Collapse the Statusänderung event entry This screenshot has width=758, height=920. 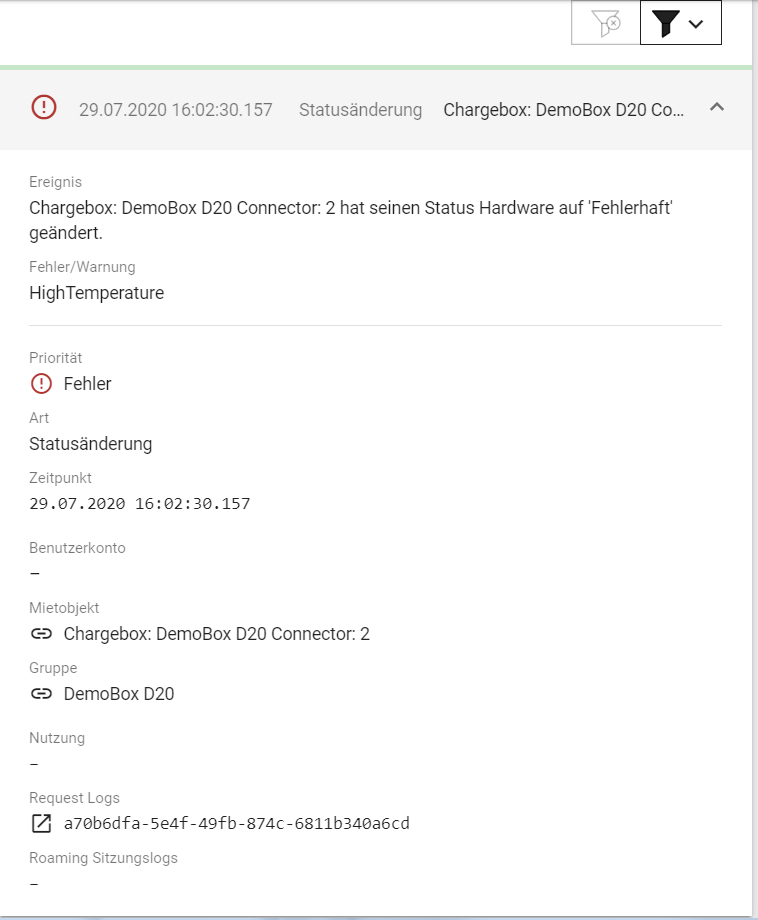(716, 108)
